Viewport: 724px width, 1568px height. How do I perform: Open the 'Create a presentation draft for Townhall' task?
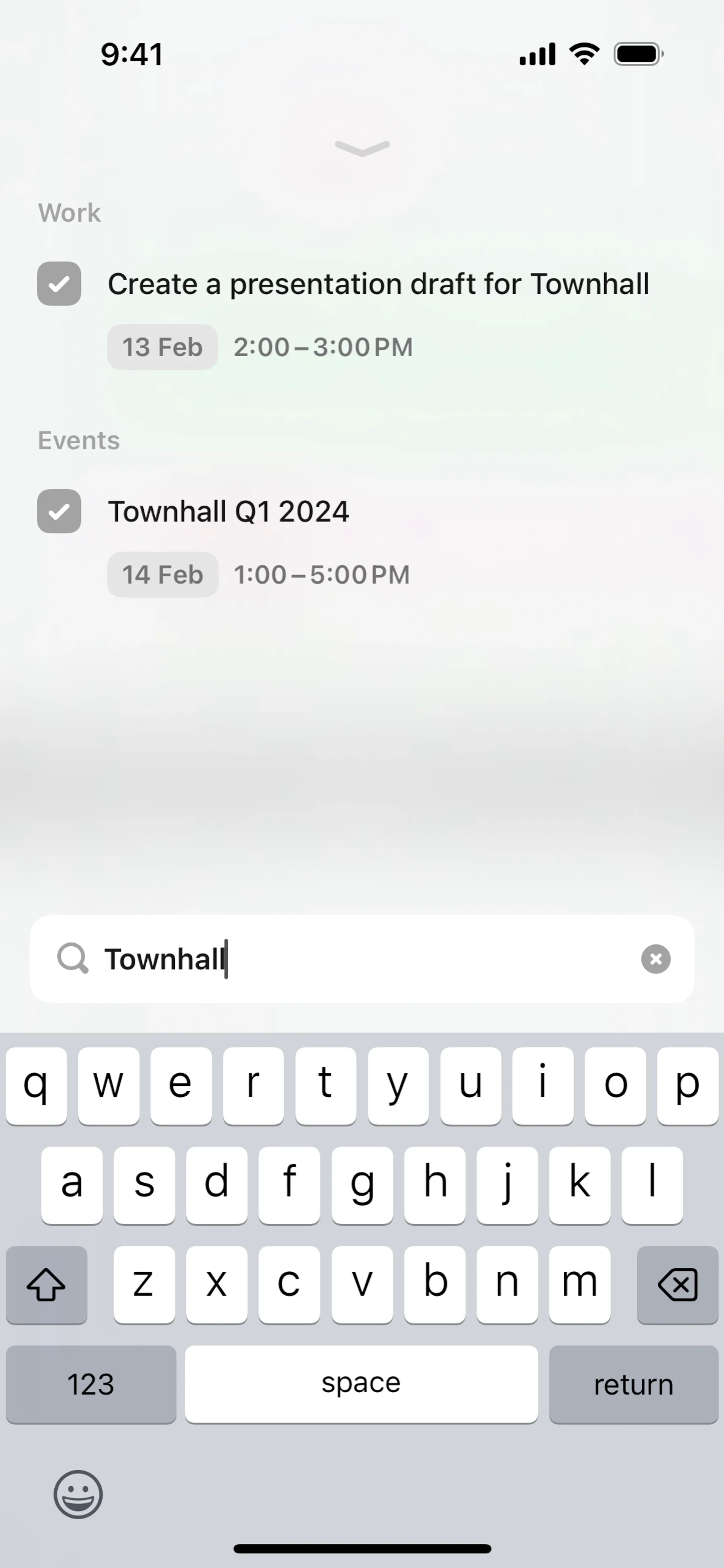click(378, 284)
